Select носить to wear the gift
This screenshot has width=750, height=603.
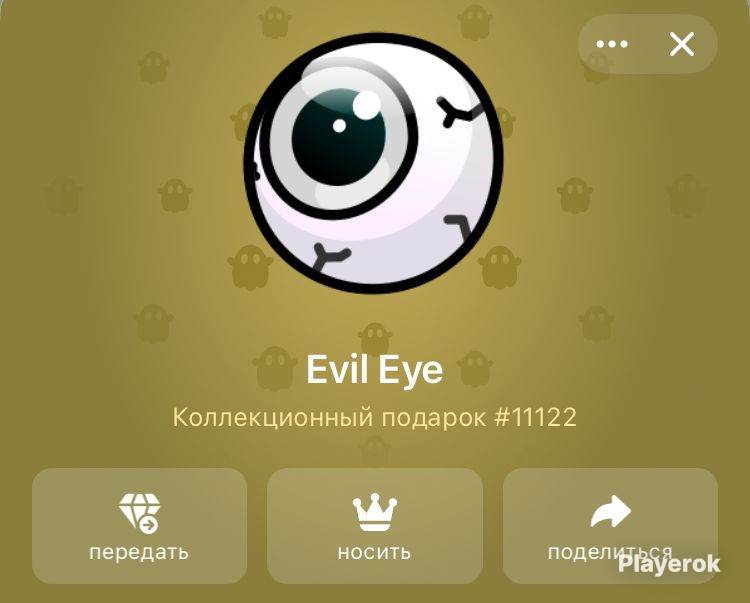[x=375, y=526]
